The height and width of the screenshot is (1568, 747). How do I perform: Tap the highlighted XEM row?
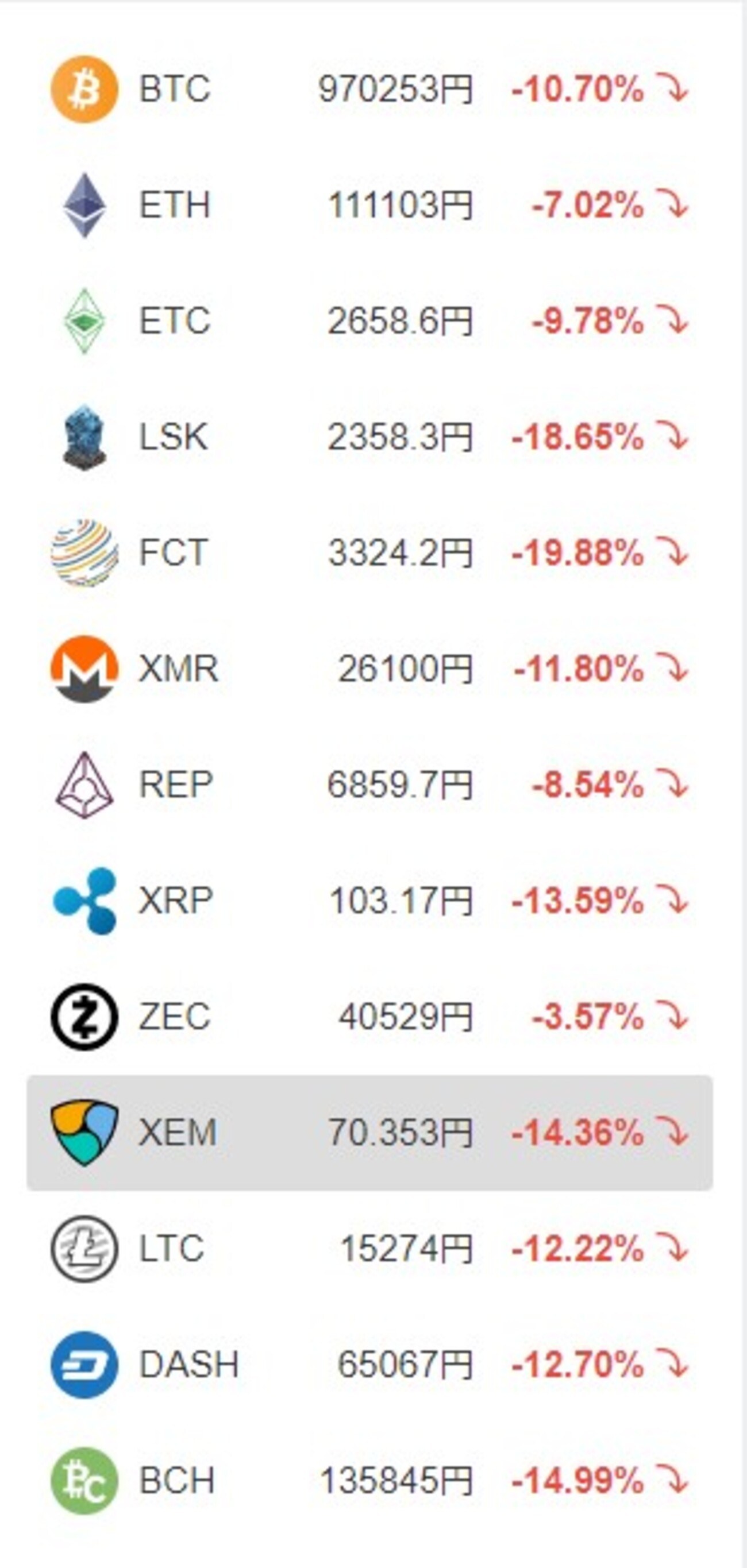point(369,1133)
